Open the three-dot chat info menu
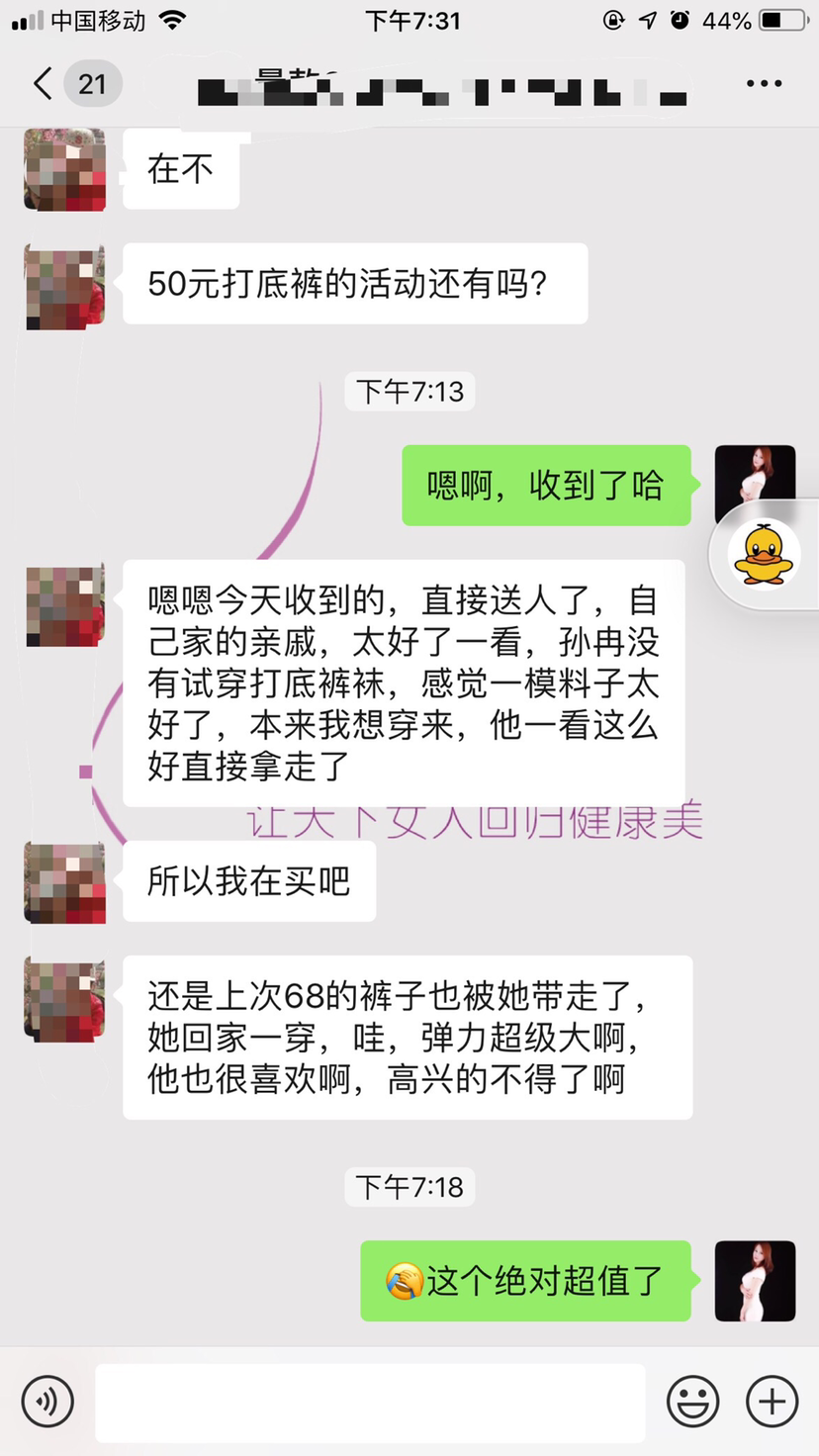 [764, 84]
